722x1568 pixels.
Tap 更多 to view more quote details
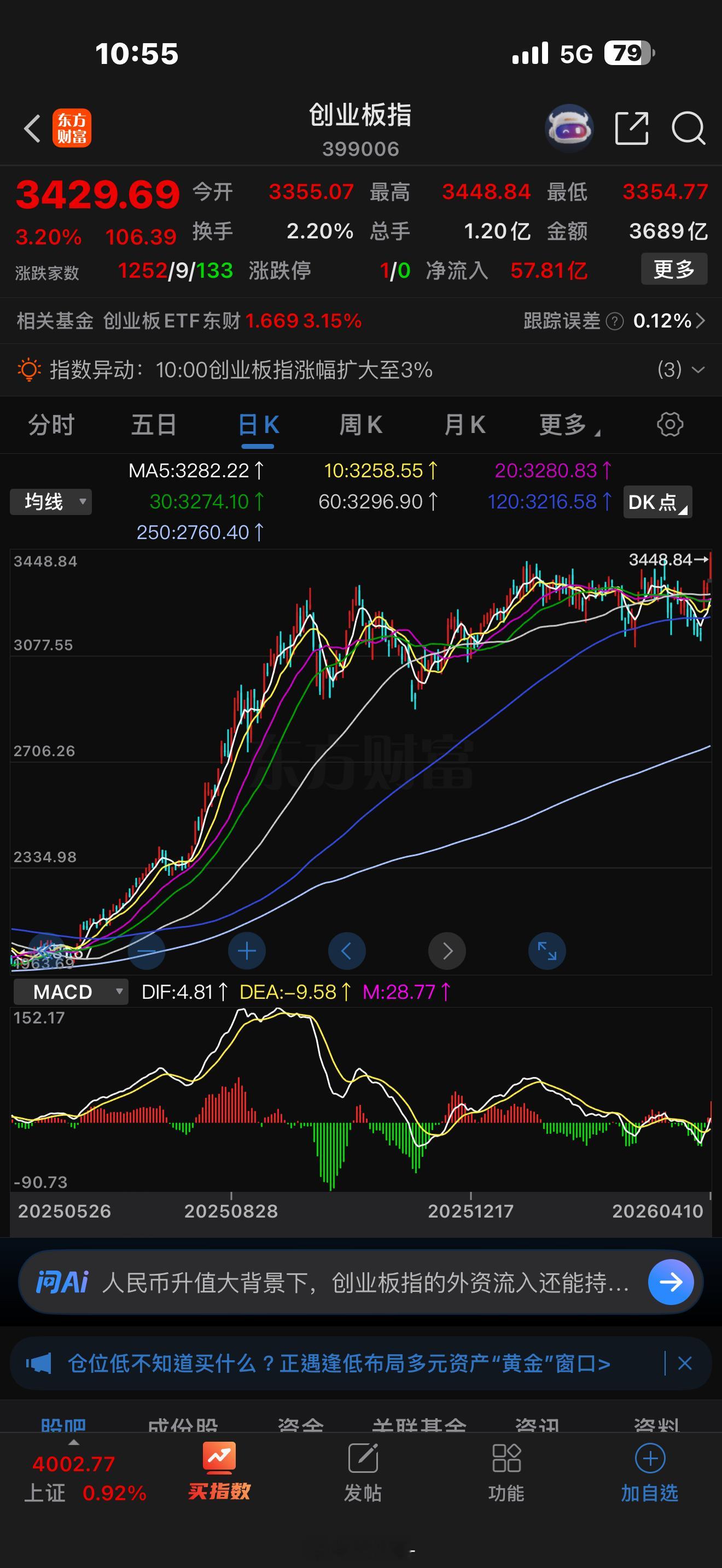[674, 270]
